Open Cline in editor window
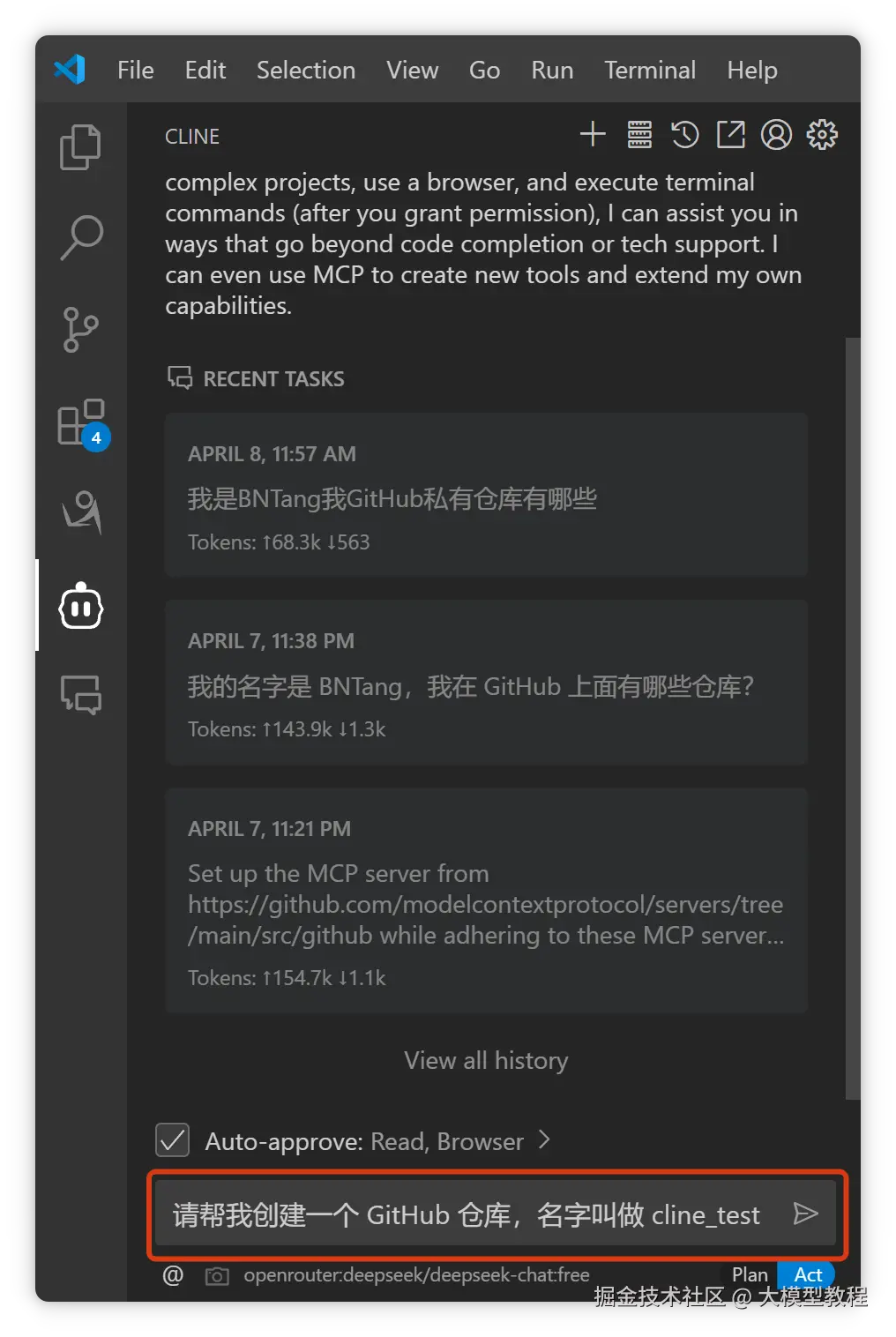The width and height of the screenshot is (896, 1337). point(730,135)
